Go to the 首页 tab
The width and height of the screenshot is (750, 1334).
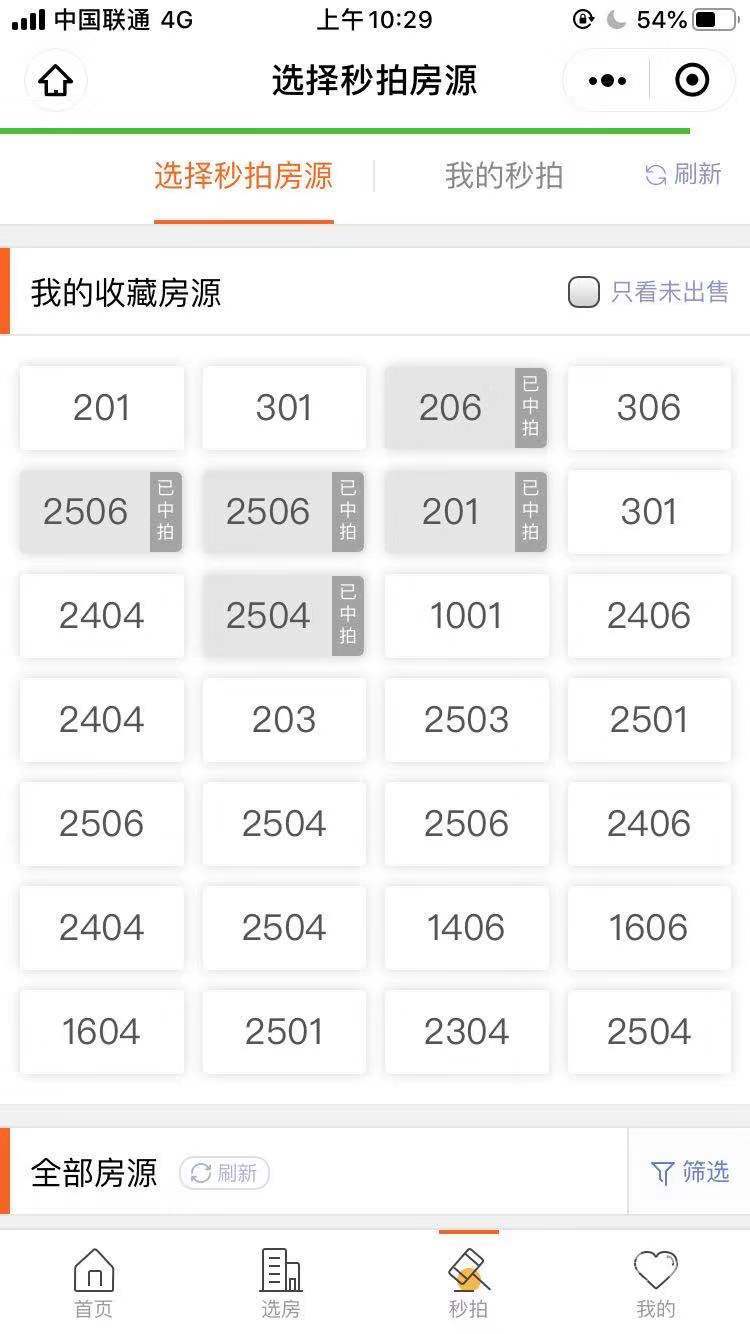[x=94, y=1283]
